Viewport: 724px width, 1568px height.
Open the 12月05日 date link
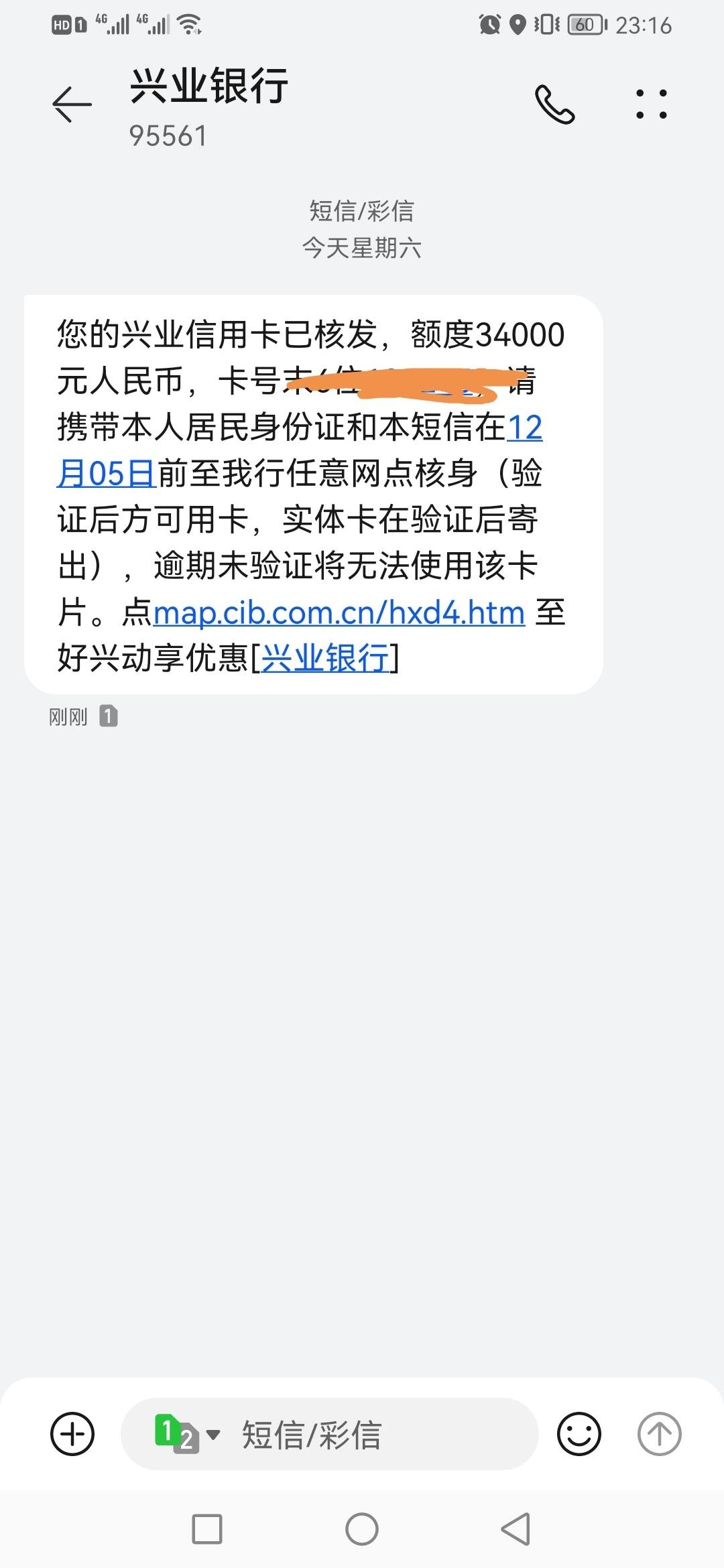pyautogui.click(x=300, y=450)
